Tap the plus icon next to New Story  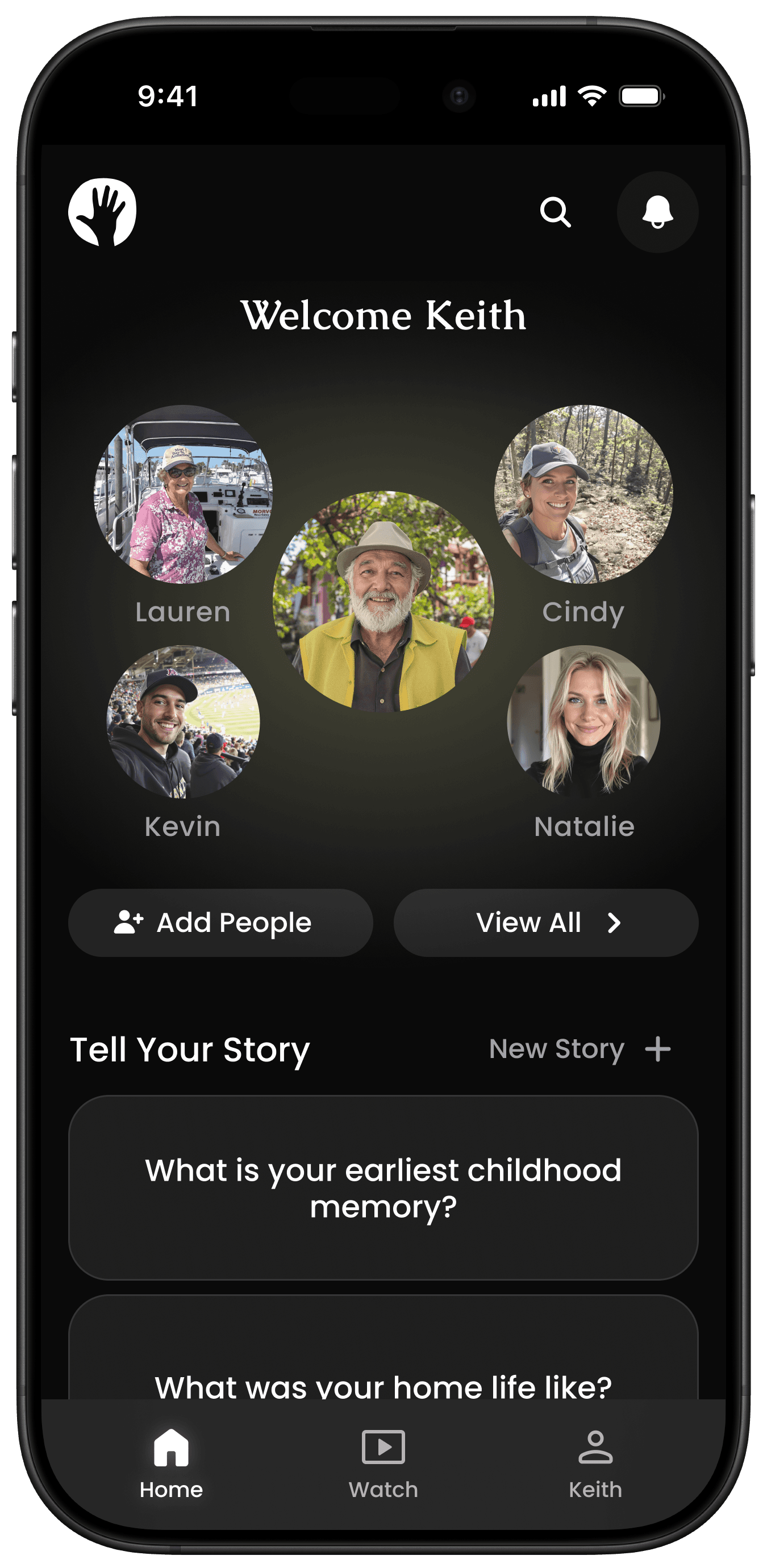click(x=658, y=1048)
